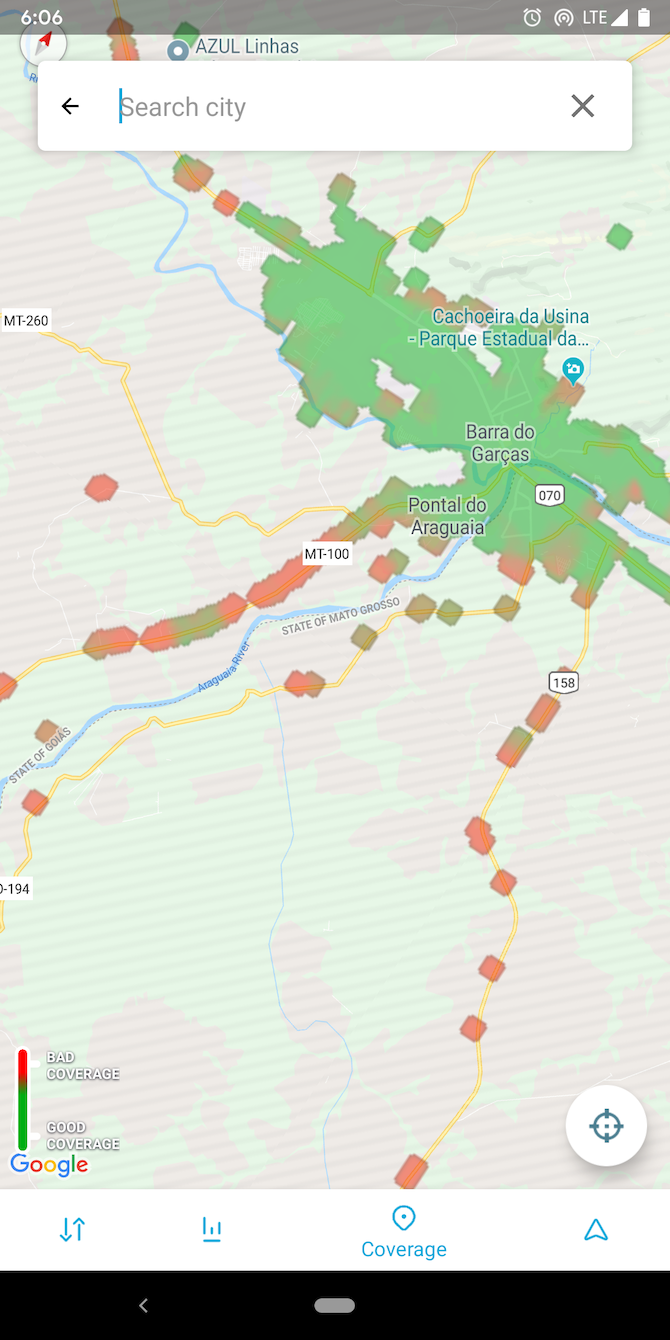Viewport: 670px width, 1340px height.
Task: Tap the back arrow in search bar
Action: [70, 106]
